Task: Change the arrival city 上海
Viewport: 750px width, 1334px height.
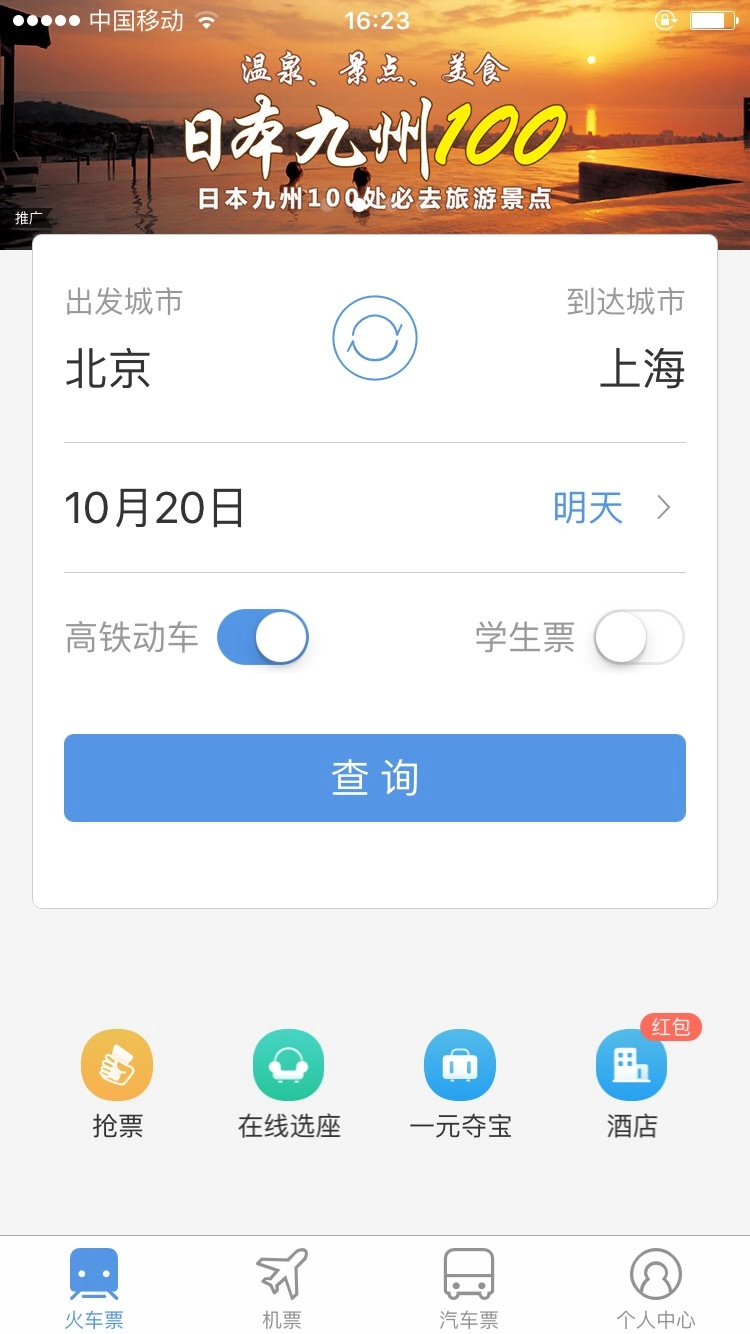Action: 641,369
